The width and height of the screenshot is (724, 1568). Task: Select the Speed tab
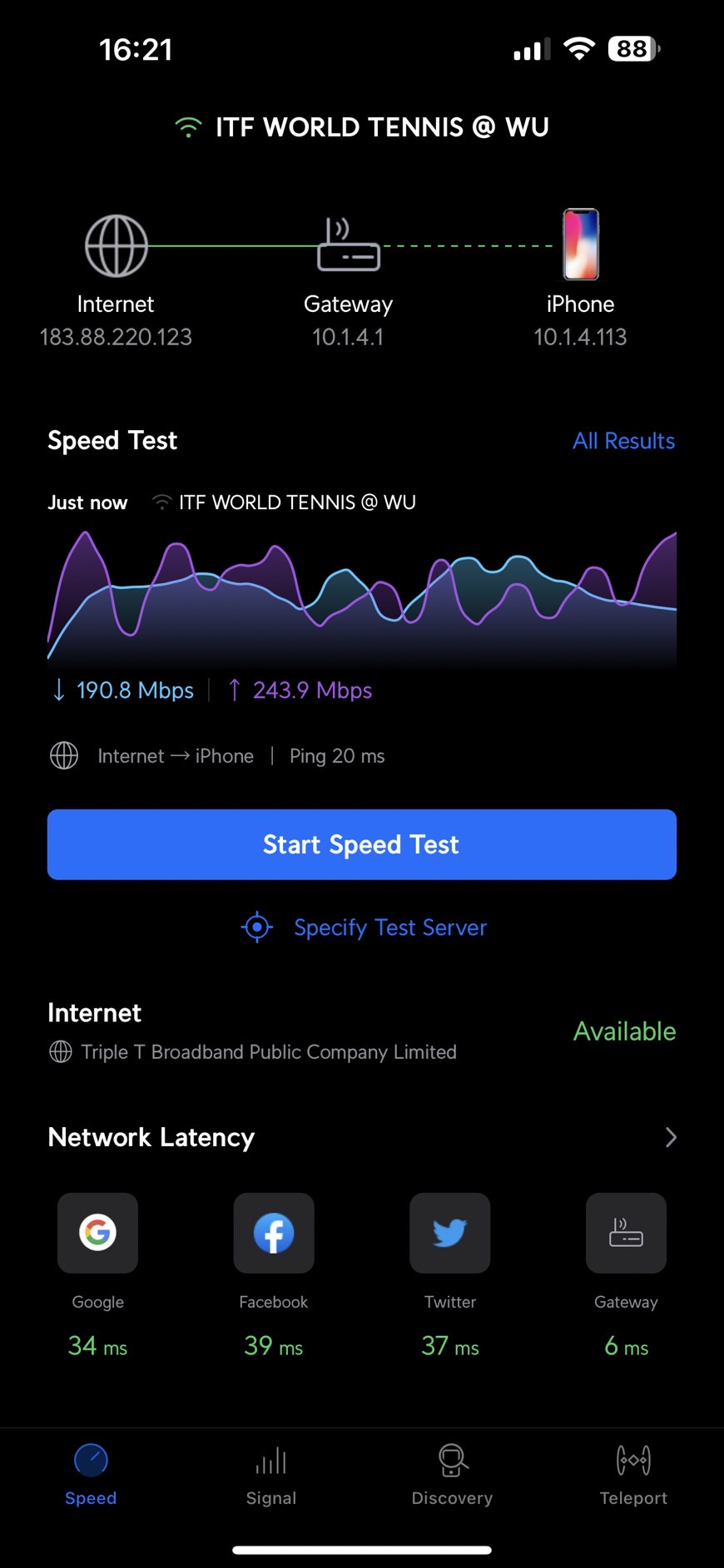91,1475
